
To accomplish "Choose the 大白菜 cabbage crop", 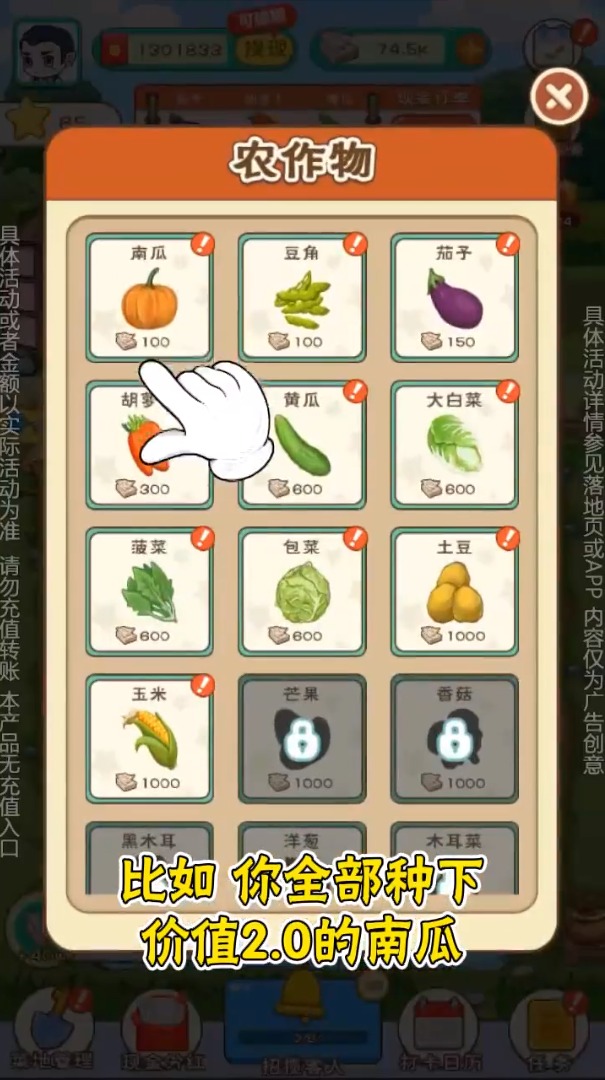I will click(x=454, y=444).
